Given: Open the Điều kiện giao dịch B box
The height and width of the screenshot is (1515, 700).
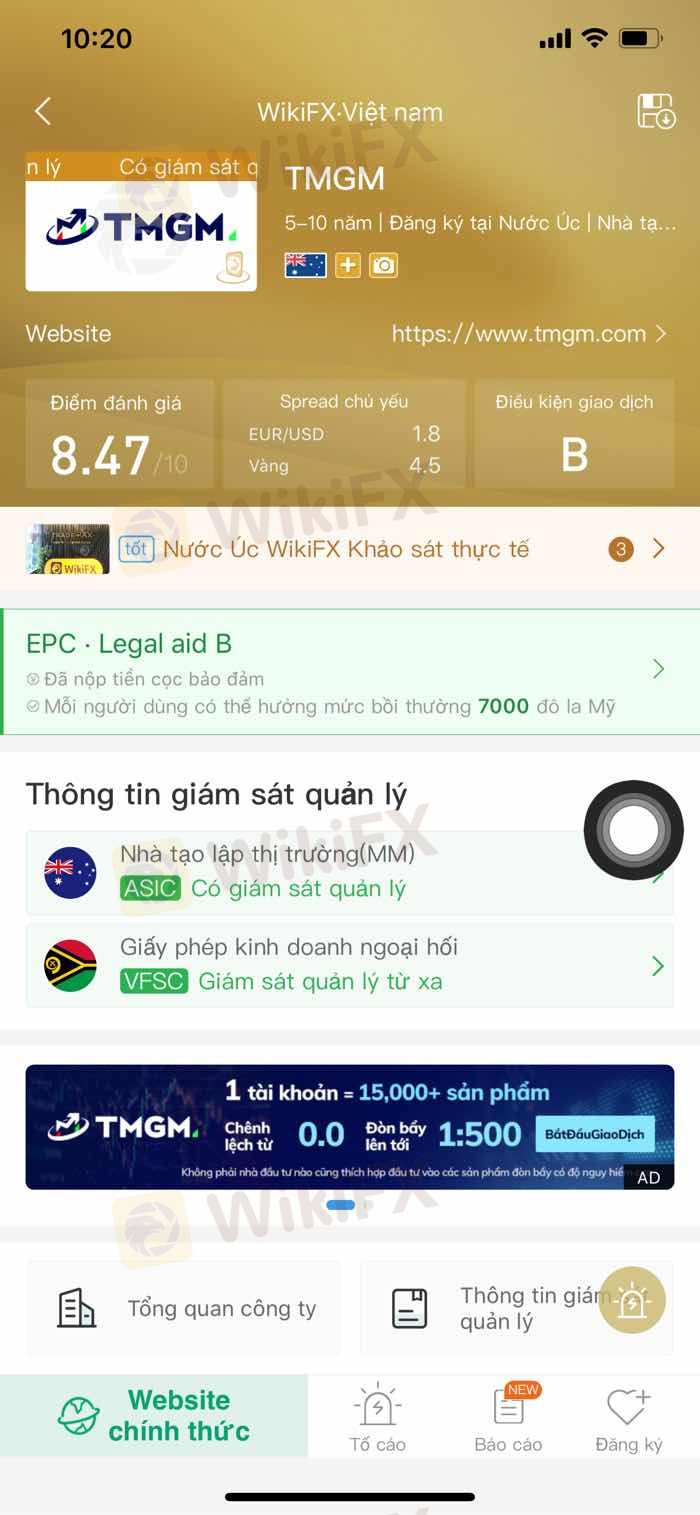Looking at the screenshot, I should [x=574, y=433].
